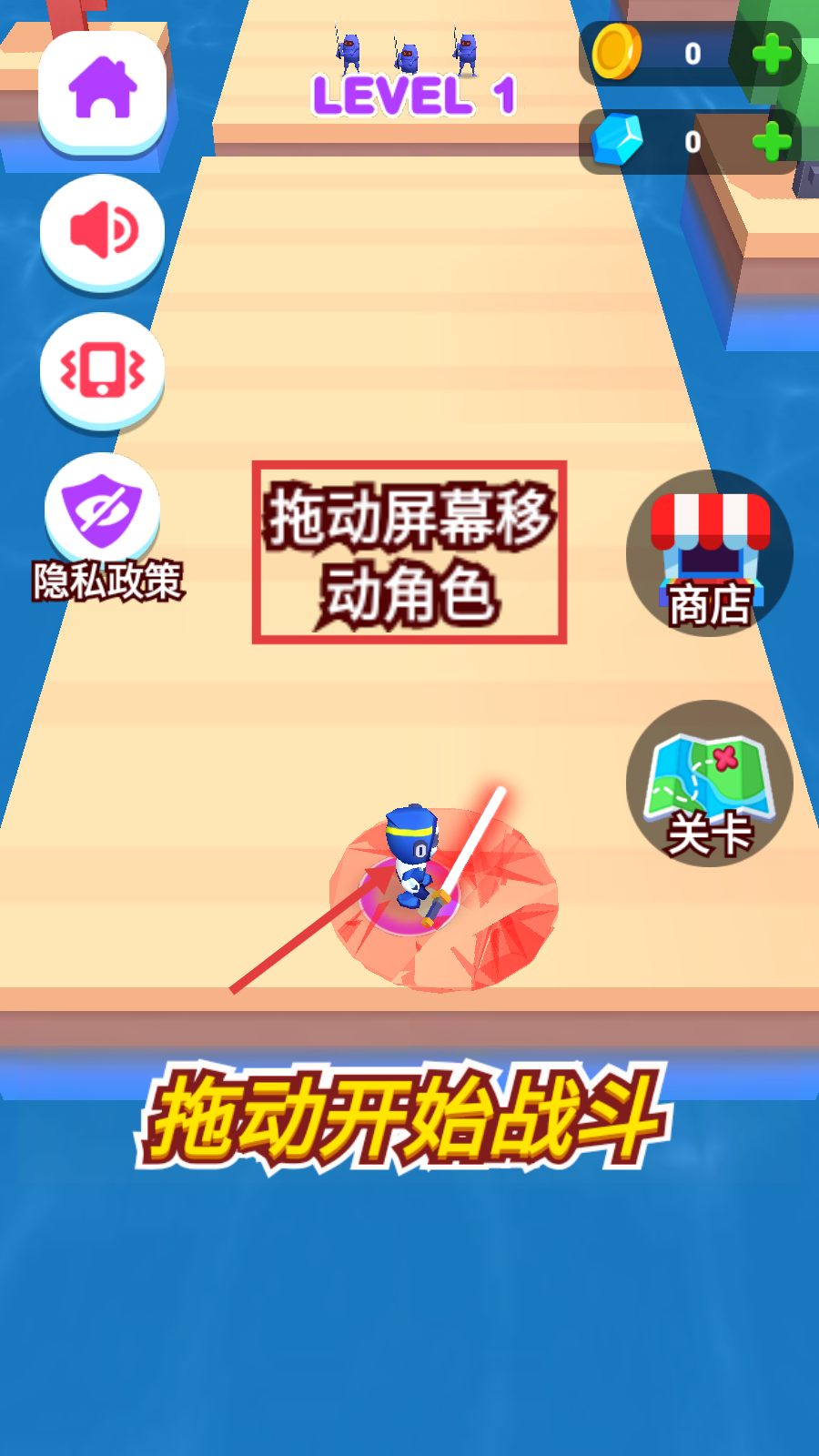The height and width of the screenshot is (1456, 819).
Task: Add more gold coins with the plus button
Action: 772,54
